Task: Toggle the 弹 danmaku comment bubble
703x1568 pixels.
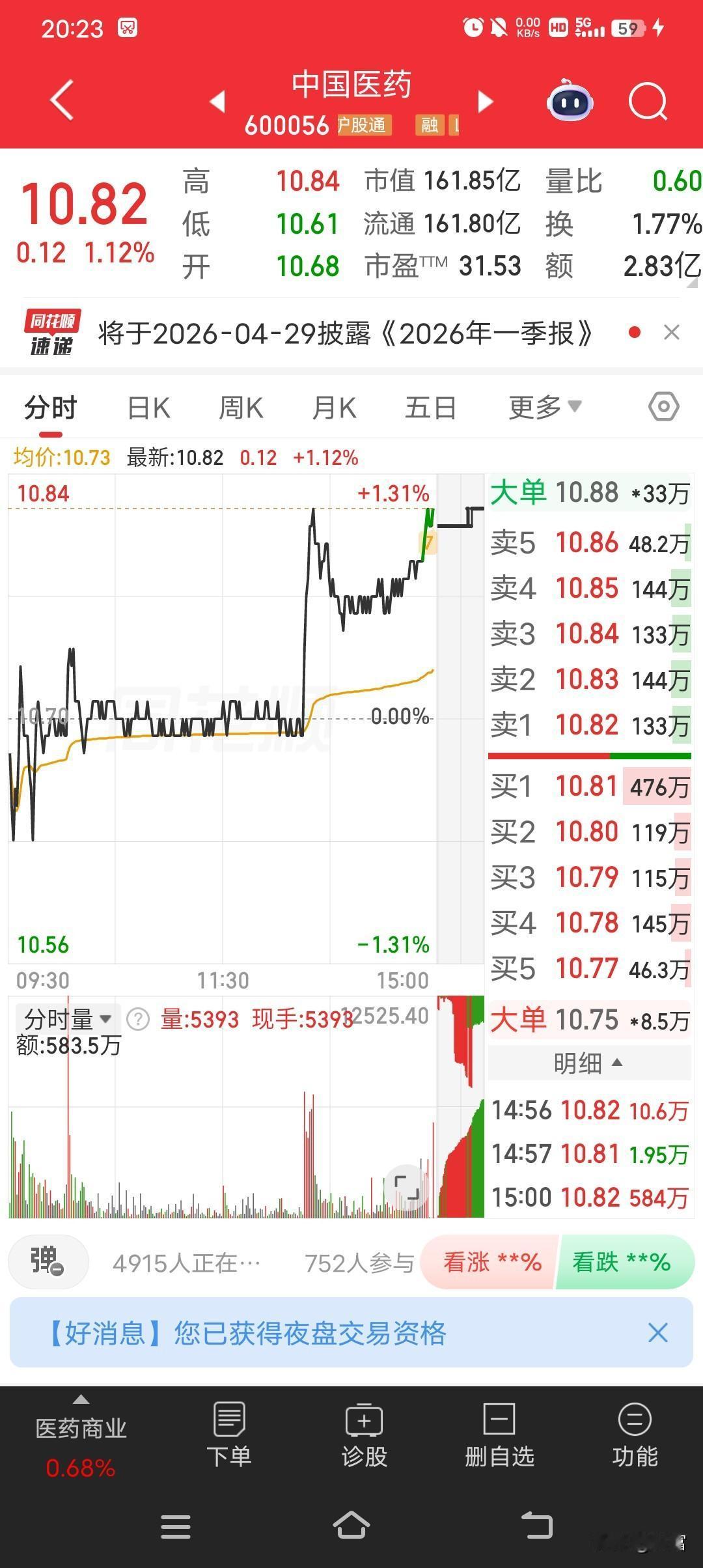Action: (48, 1261)
